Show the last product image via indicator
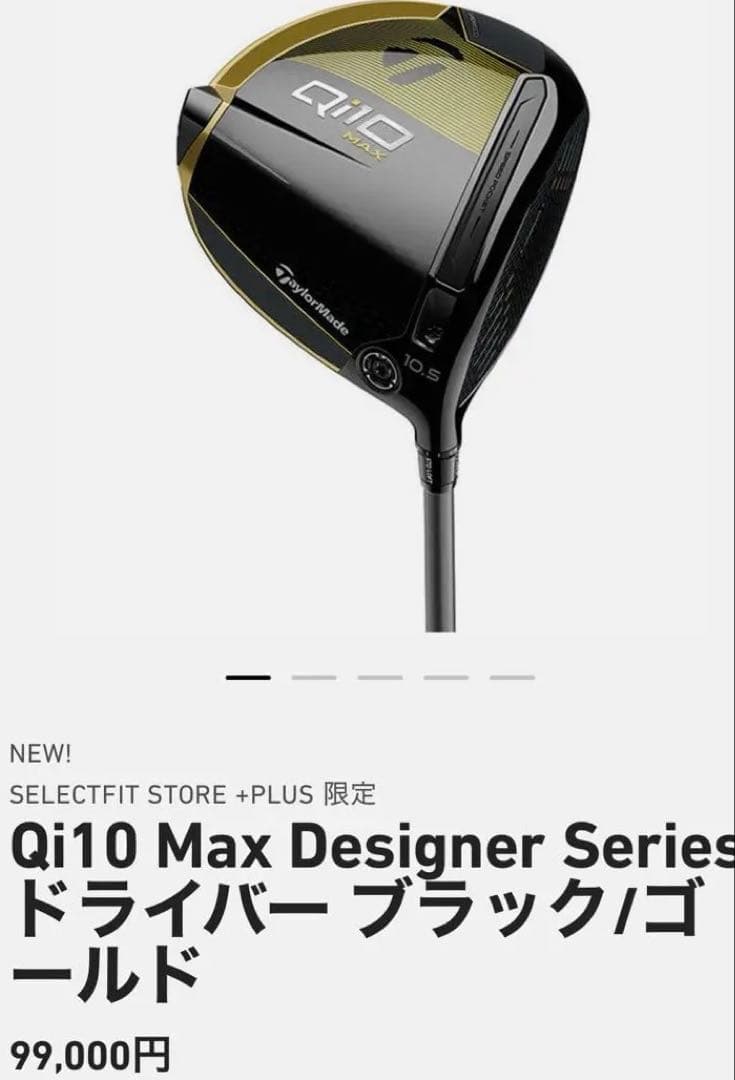735x1080 pixels. (512, 678)
